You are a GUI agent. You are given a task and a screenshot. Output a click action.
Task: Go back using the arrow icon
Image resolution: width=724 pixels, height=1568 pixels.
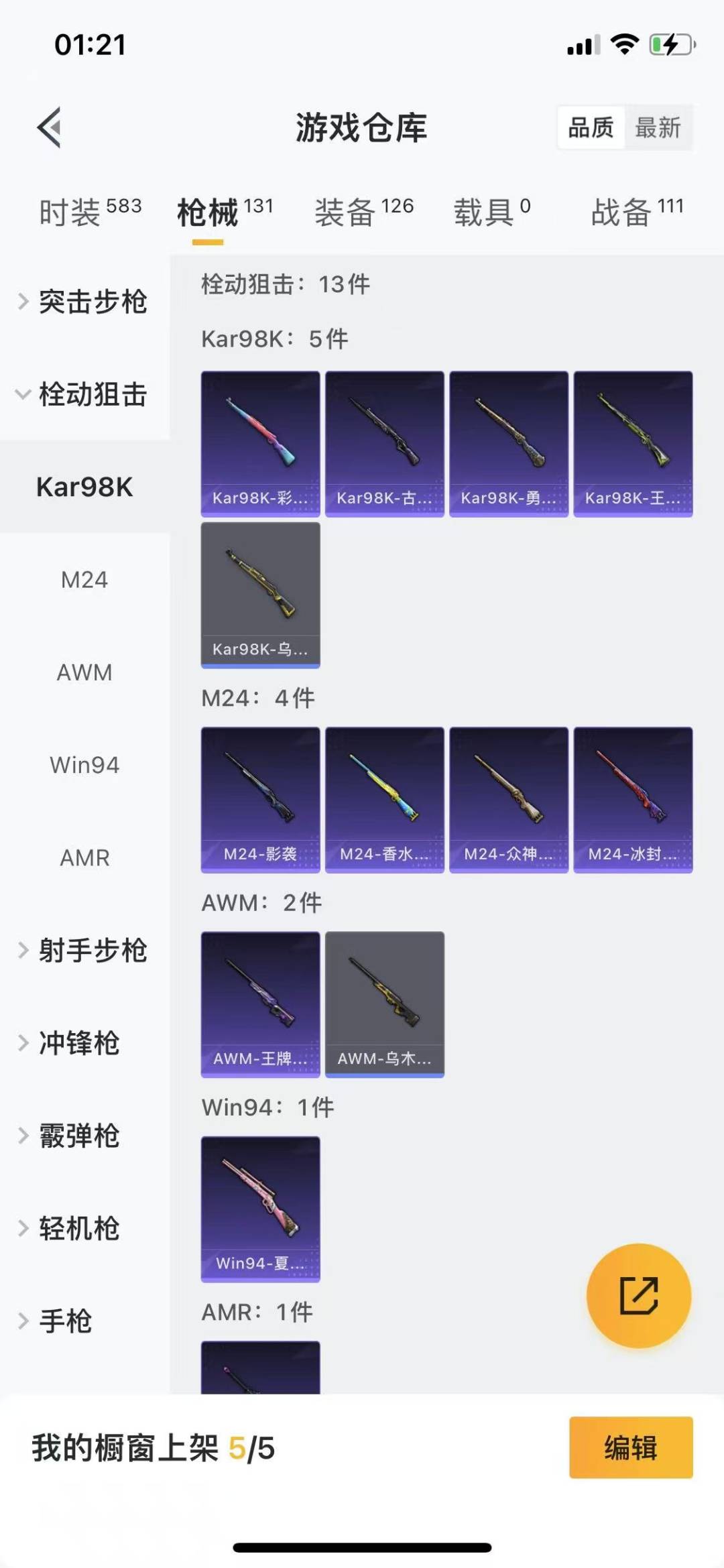tap(50, 127)
